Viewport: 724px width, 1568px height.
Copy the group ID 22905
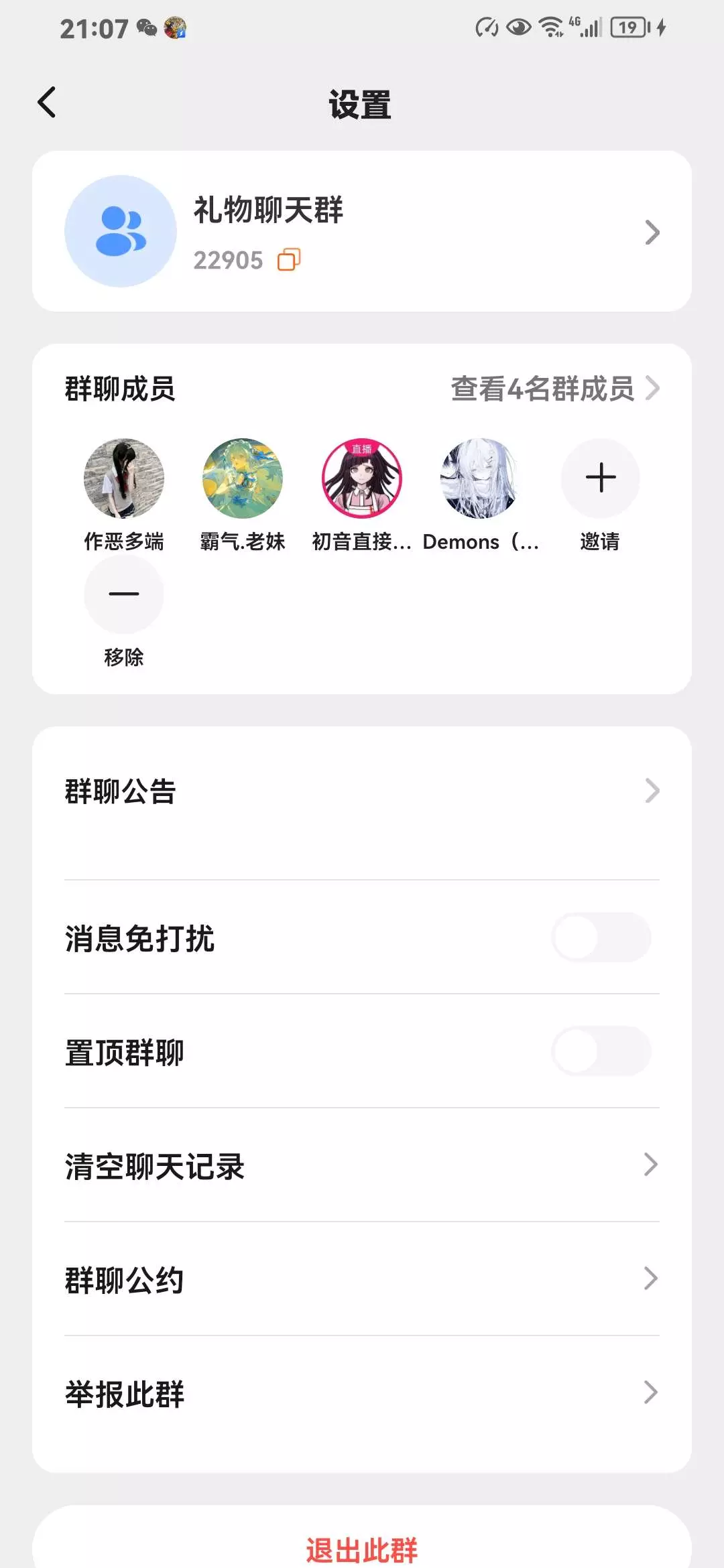[x=289, y=260]
